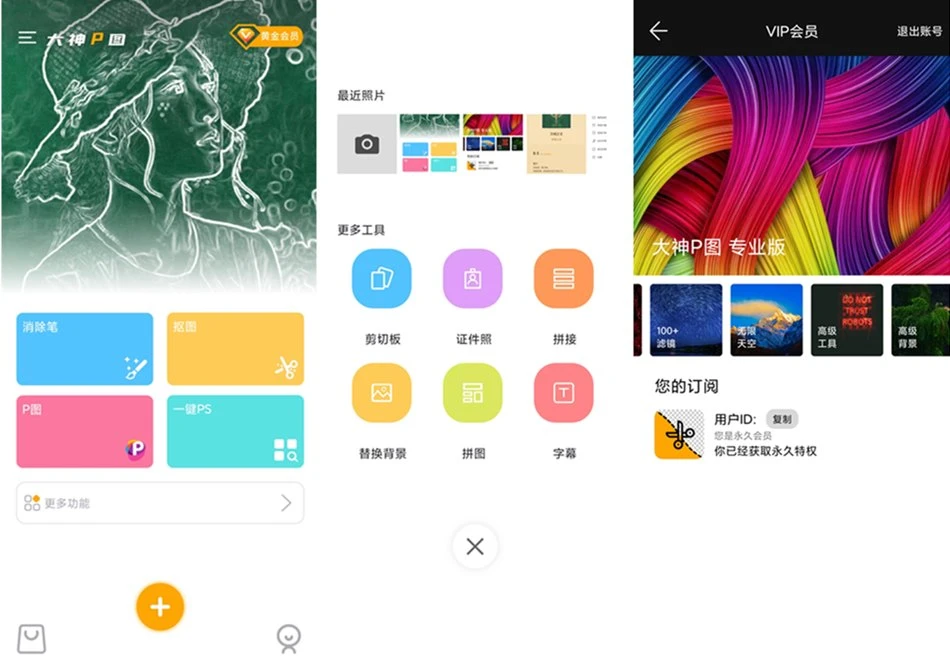Open the eraser pen (消除笔) tool
Image resolution: width=950 pixels, height=657 pixels.
[x=85, y=348]
